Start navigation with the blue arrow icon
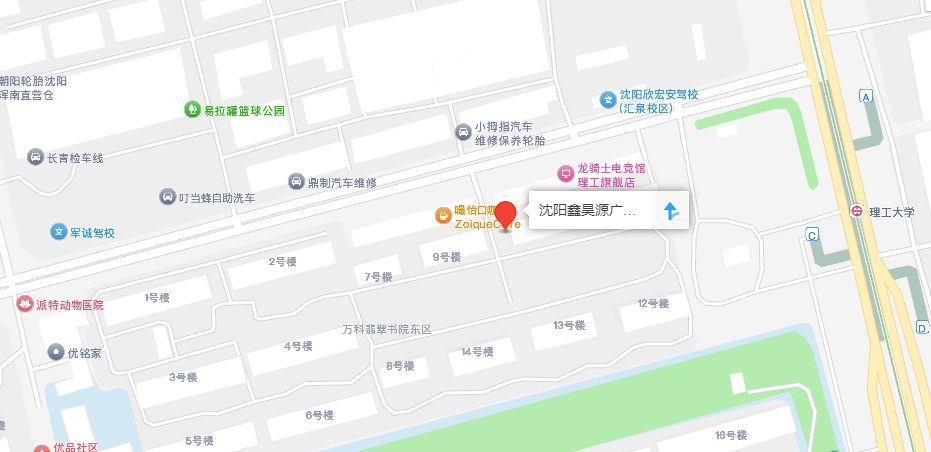931x452 pixels. (671, 211)
